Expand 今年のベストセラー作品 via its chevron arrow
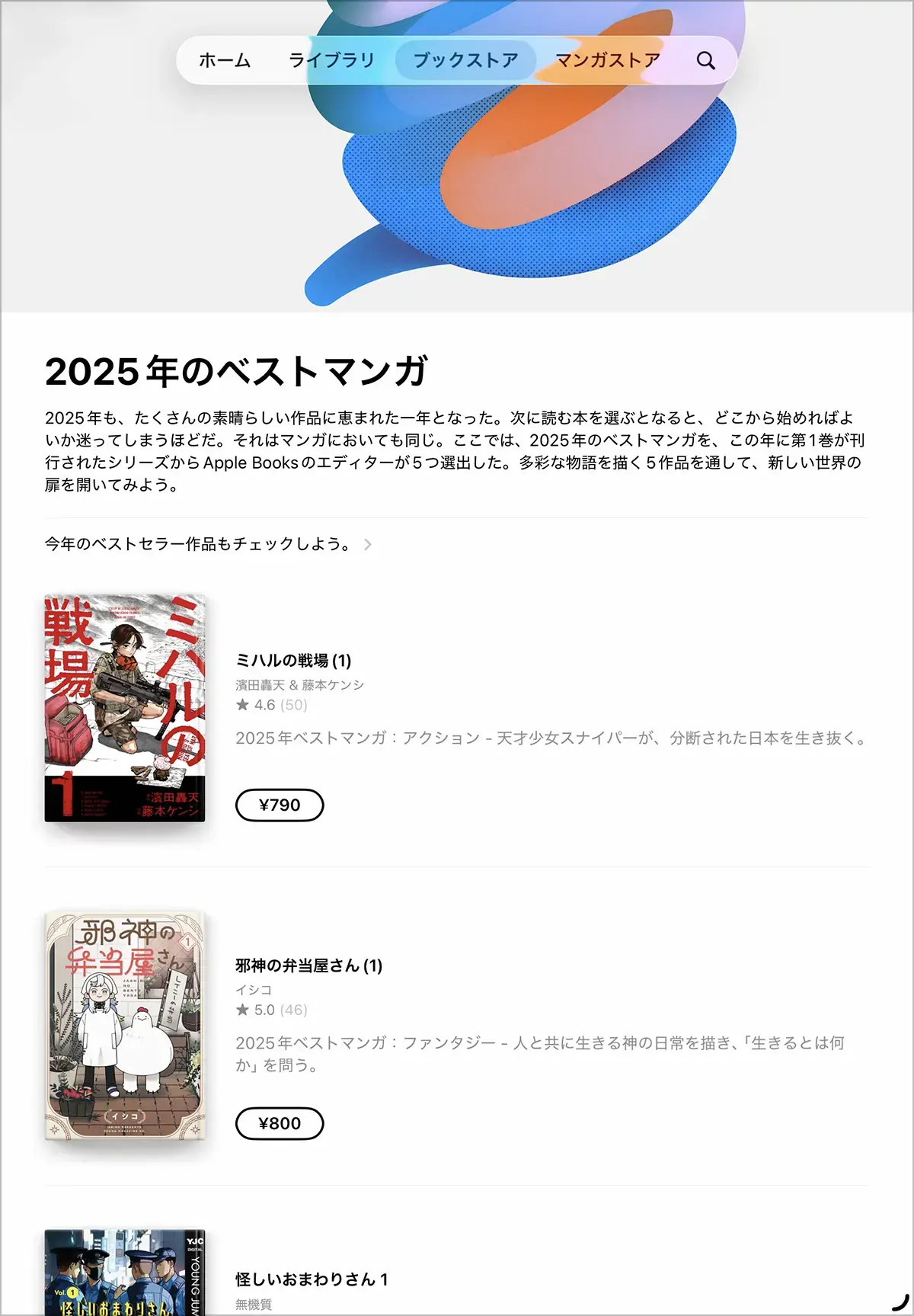This screenshot has height=1316, width=914. 369,543
